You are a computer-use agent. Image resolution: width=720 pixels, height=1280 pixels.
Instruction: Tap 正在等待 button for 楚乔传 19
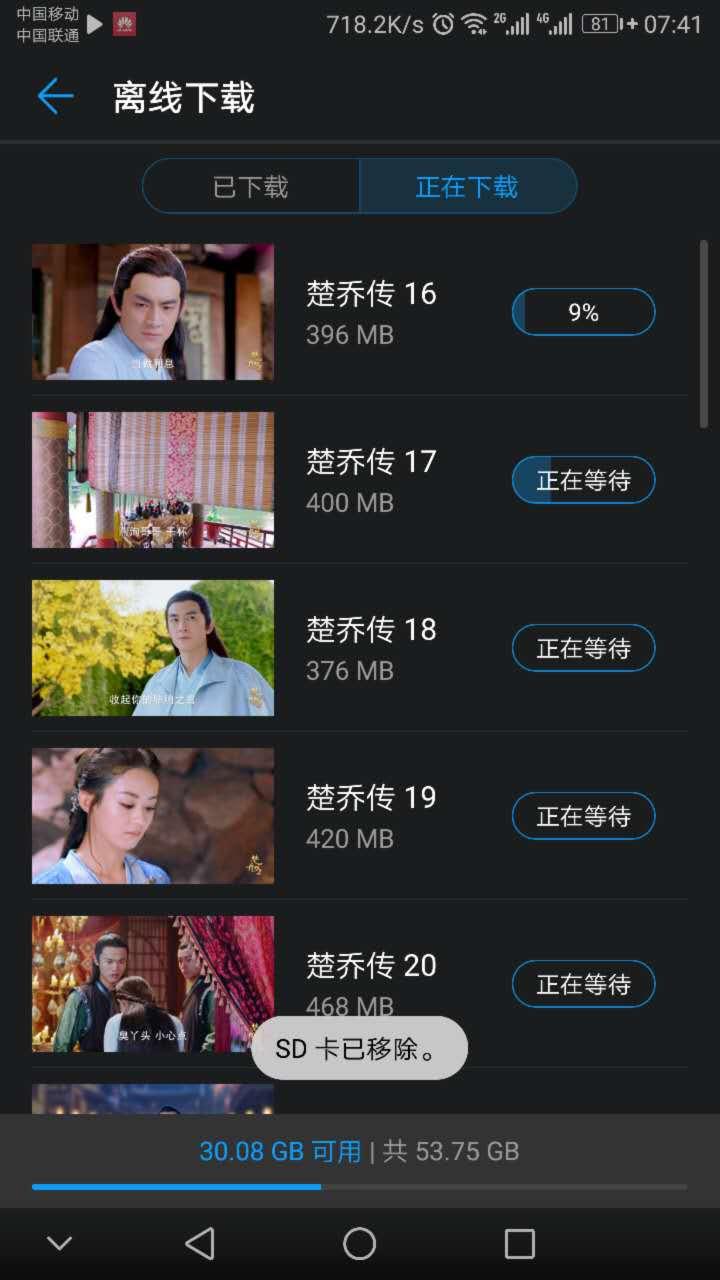coord(583,817)
